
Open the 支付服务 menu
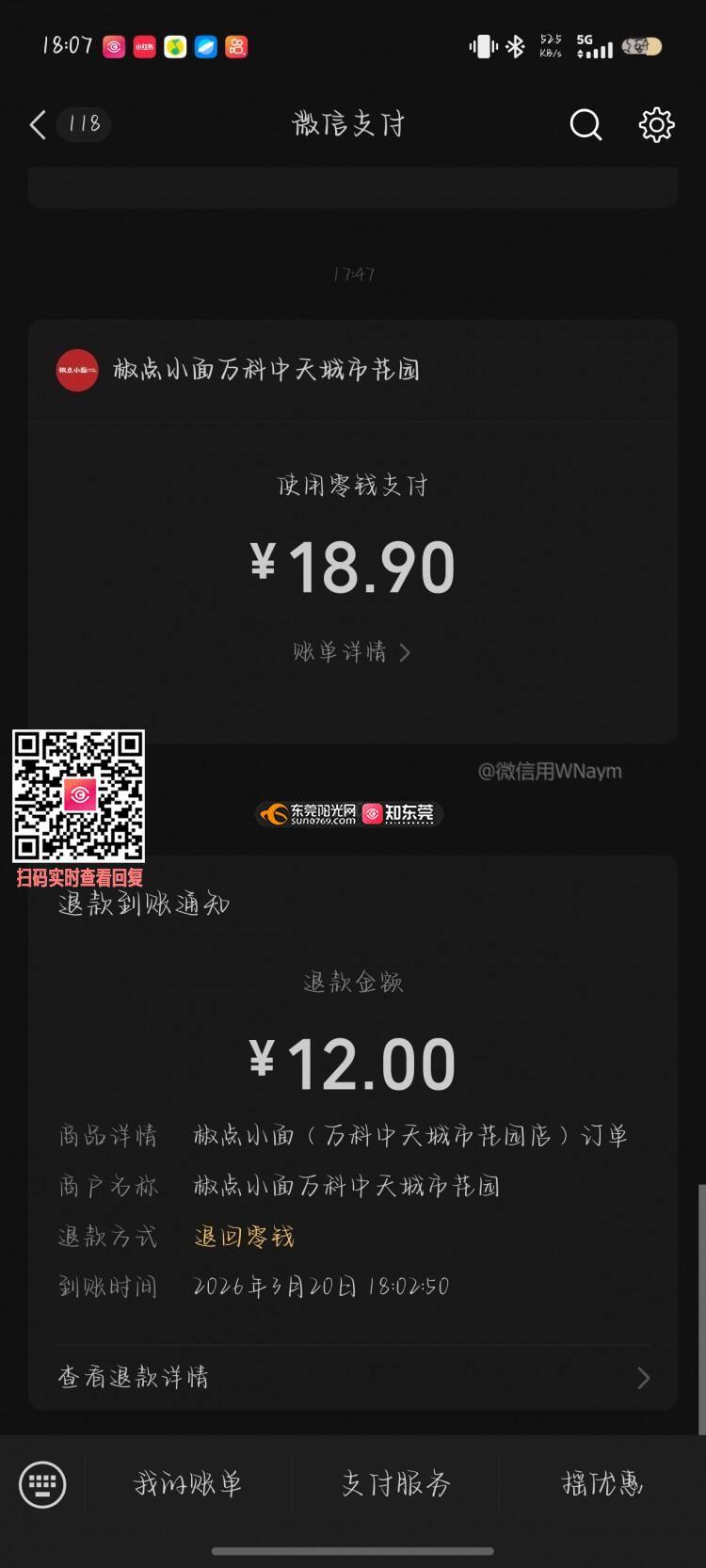point(395,1484)
